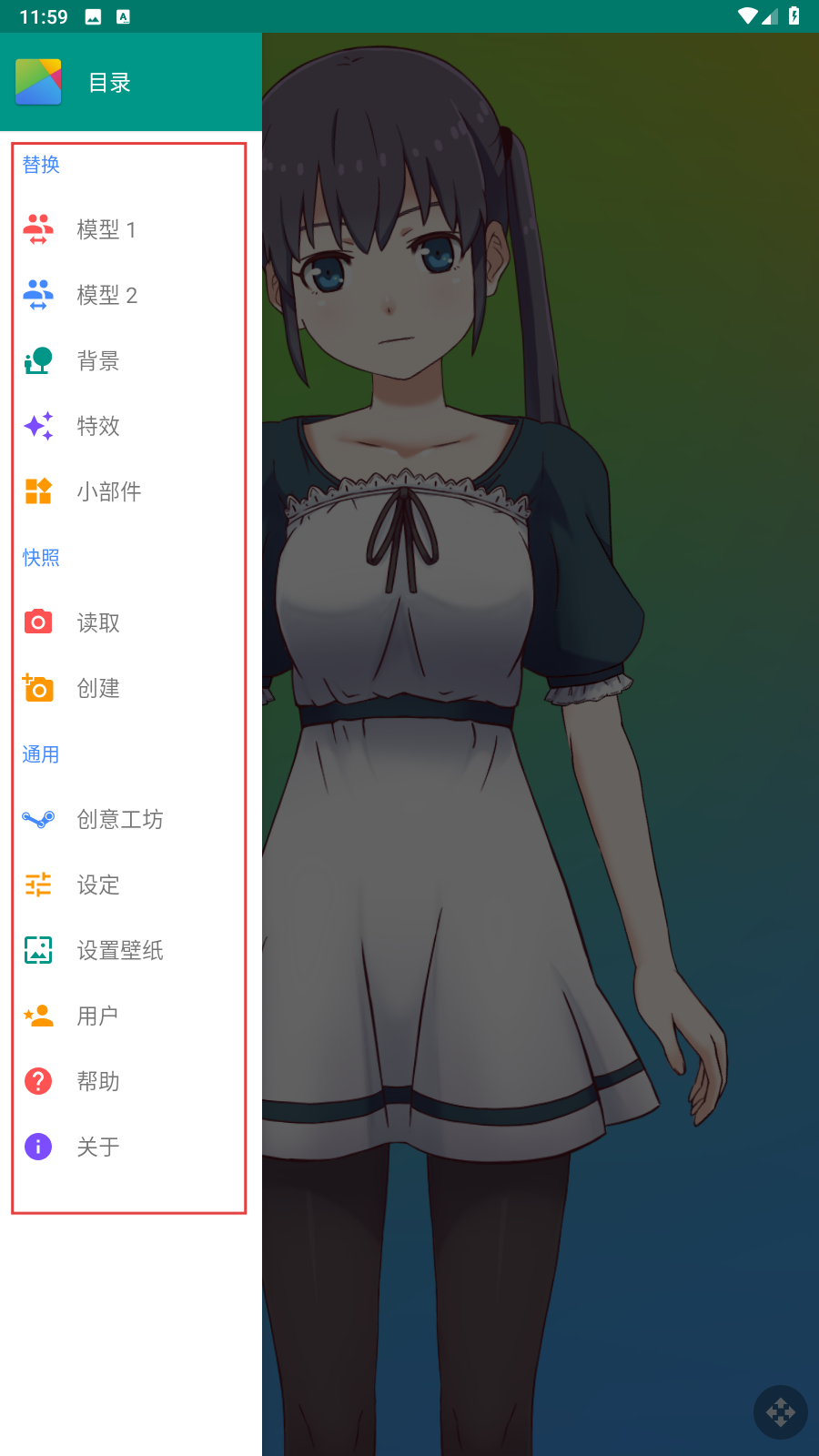The image size is (819, 1456).
Task: Select 设置壁纸
Action: coord(131,950)
